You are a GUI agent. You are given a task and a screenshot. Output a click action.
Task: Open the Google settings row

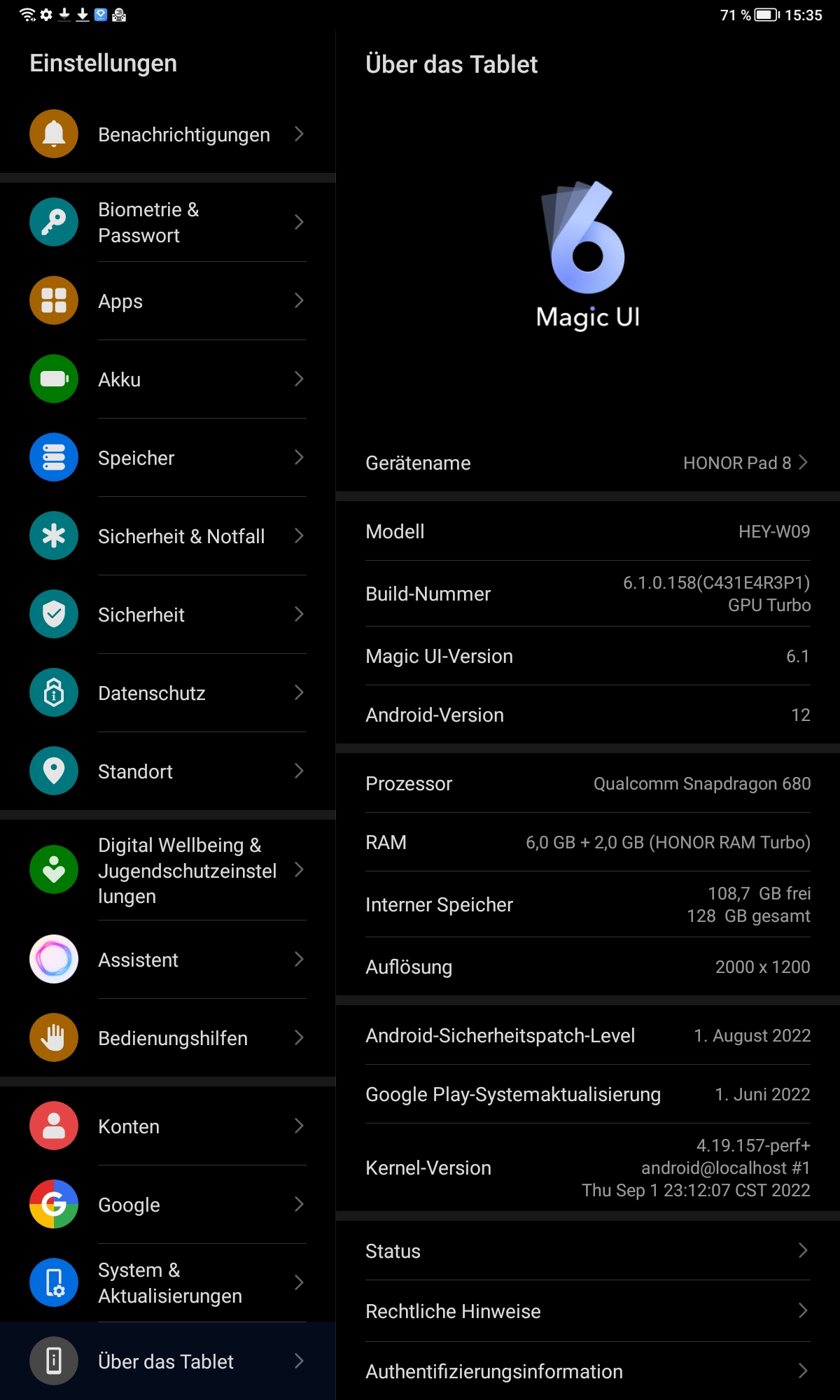point(168,1205)
